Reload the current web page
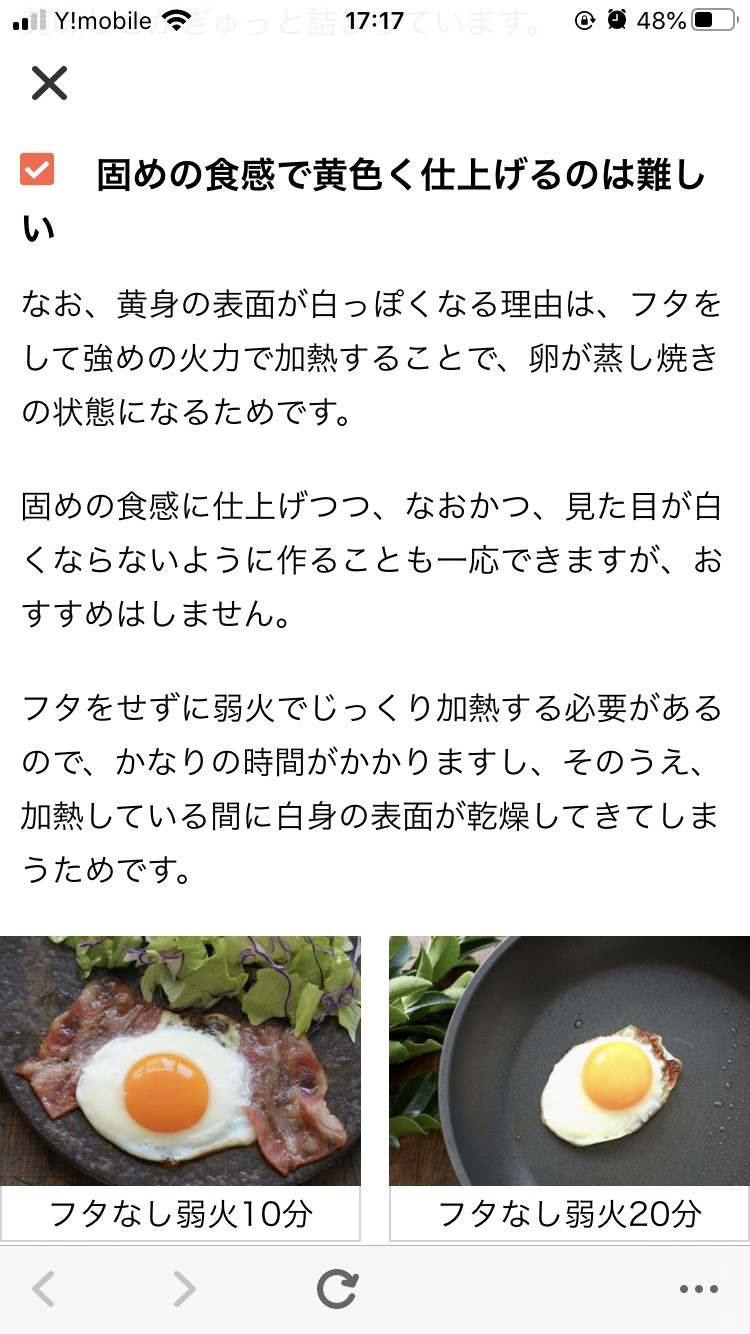 [x=337, y=1289]
